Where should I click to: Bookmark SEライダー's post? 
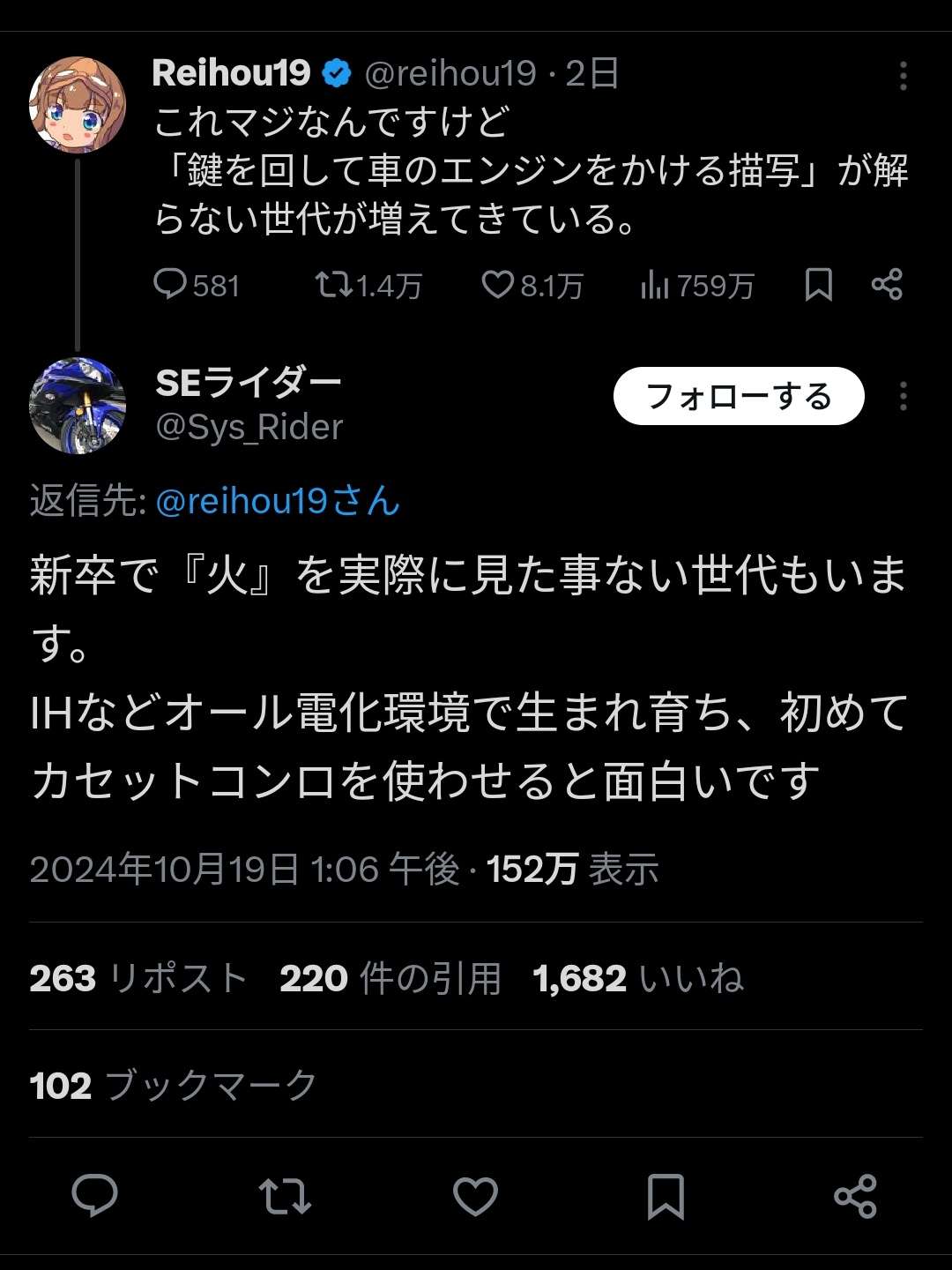click(666, 1196)
